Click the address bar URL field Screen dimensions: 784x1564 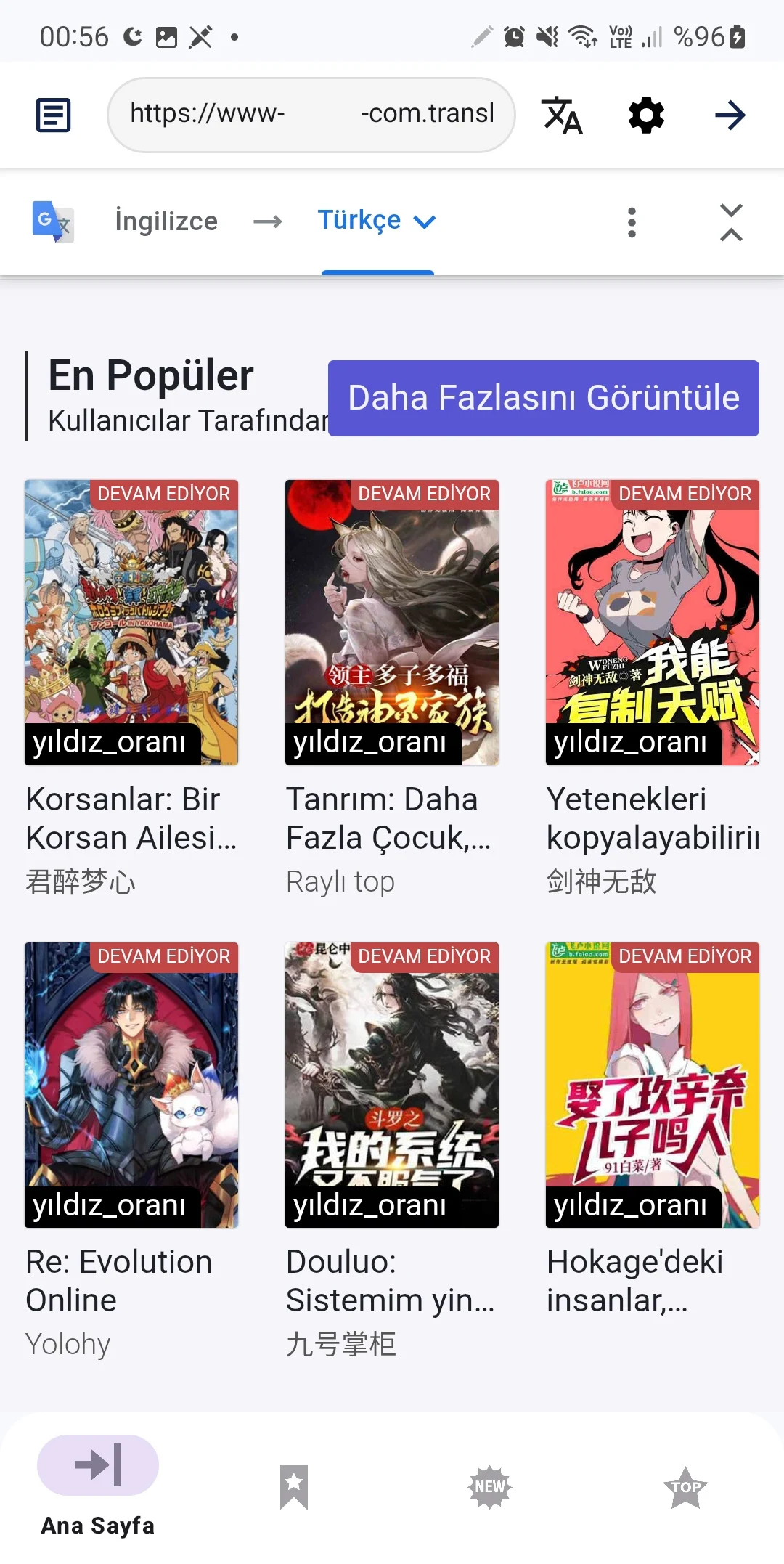[x=312, y=114]
